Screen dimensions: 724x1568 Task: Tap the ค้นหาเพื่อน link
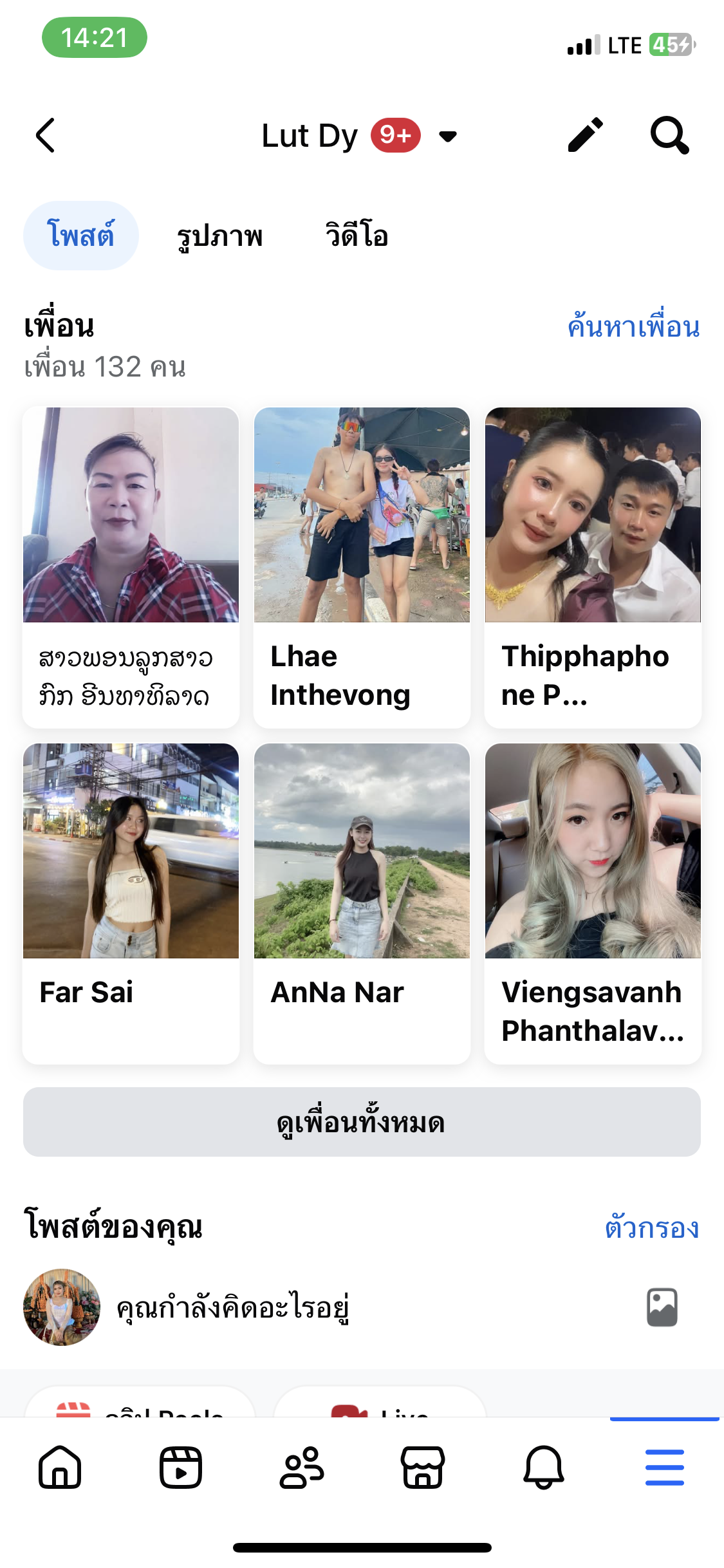(x=633, y=327)
